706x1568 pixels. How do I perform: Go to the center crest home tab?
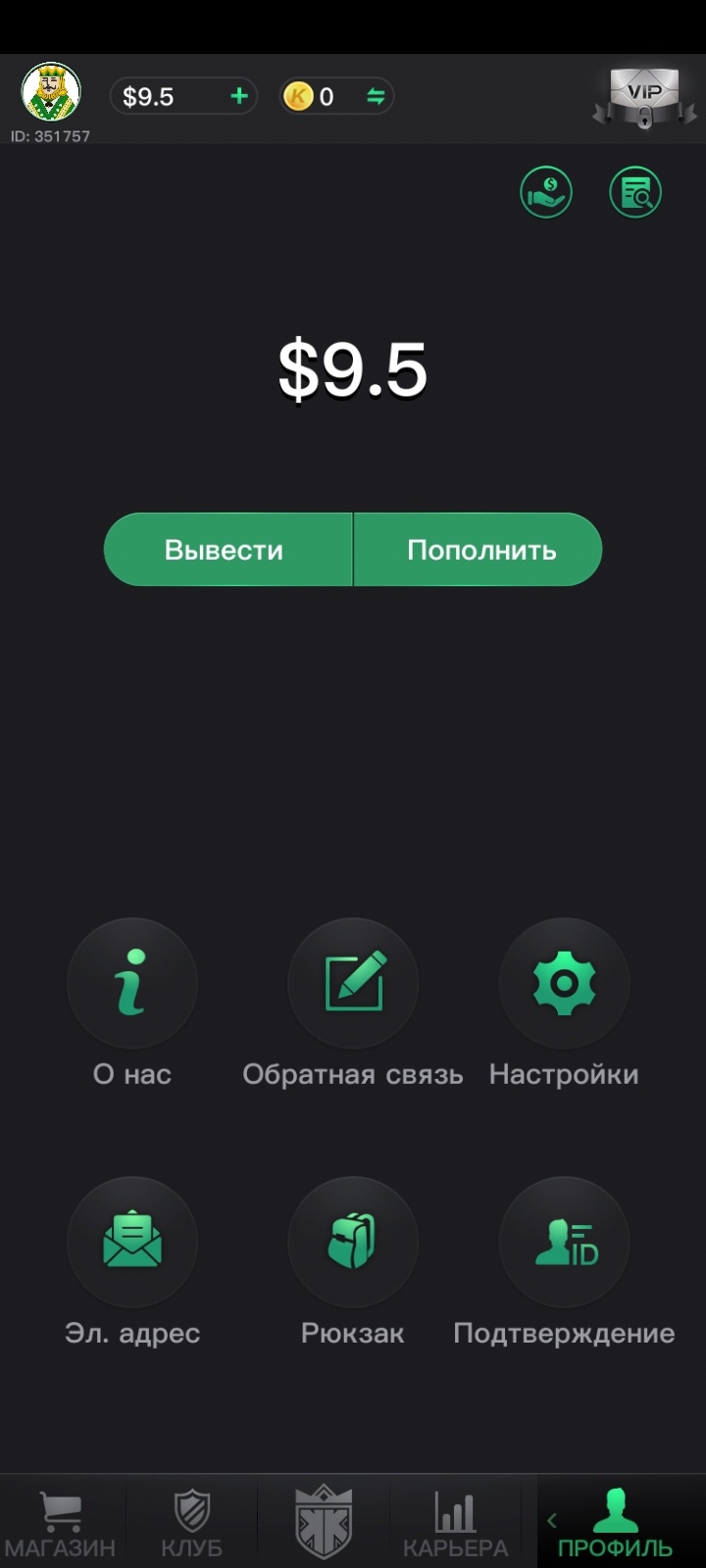tap(324, 1522)
